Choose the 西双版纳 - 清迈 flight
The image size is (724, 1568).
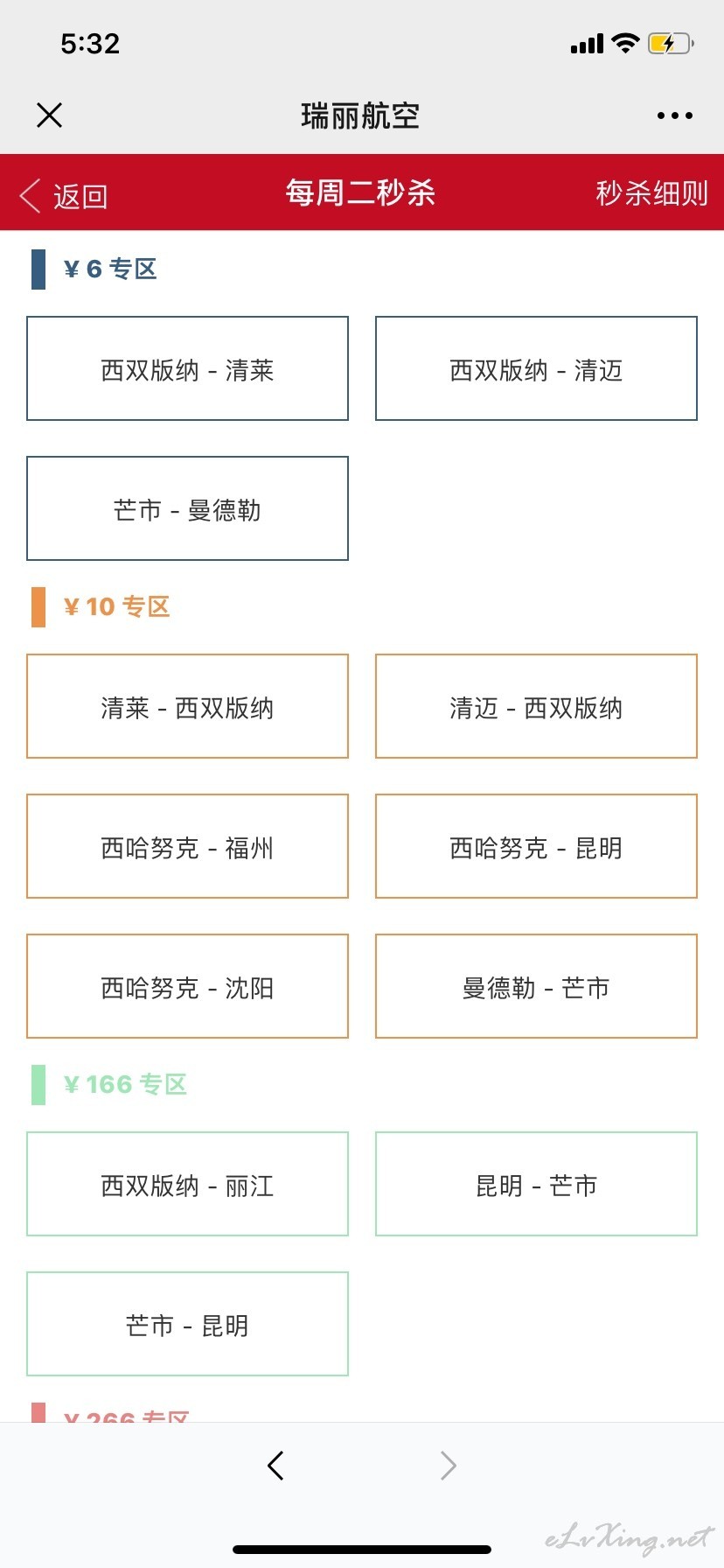(x=536, y=368)
